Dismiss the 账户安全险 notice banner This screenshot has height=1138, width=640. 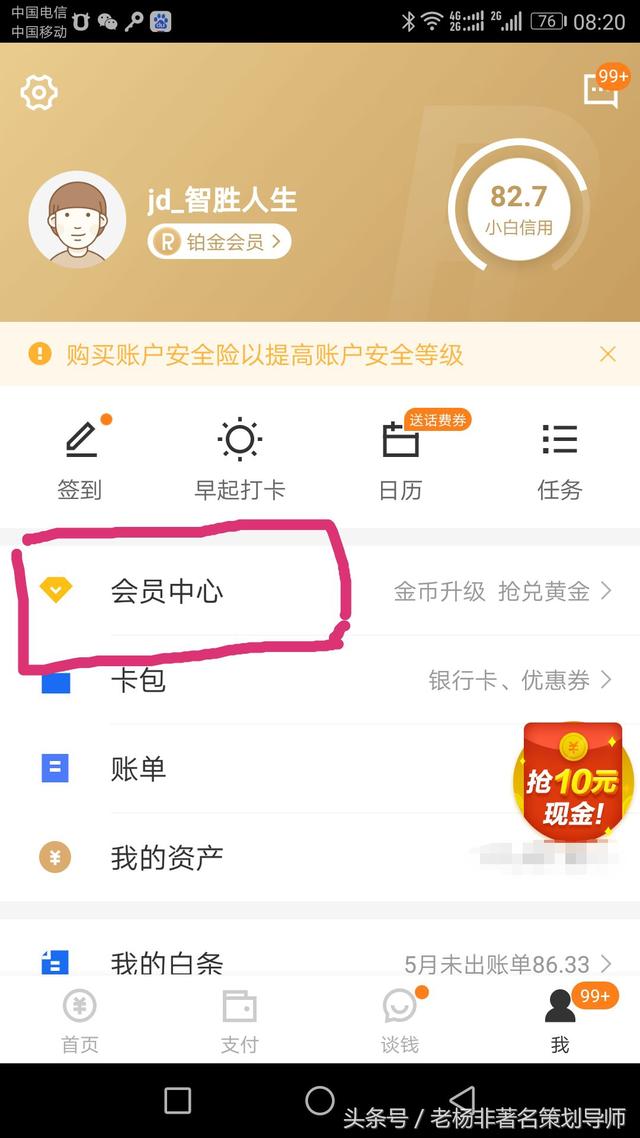click(x=607, y=354)
